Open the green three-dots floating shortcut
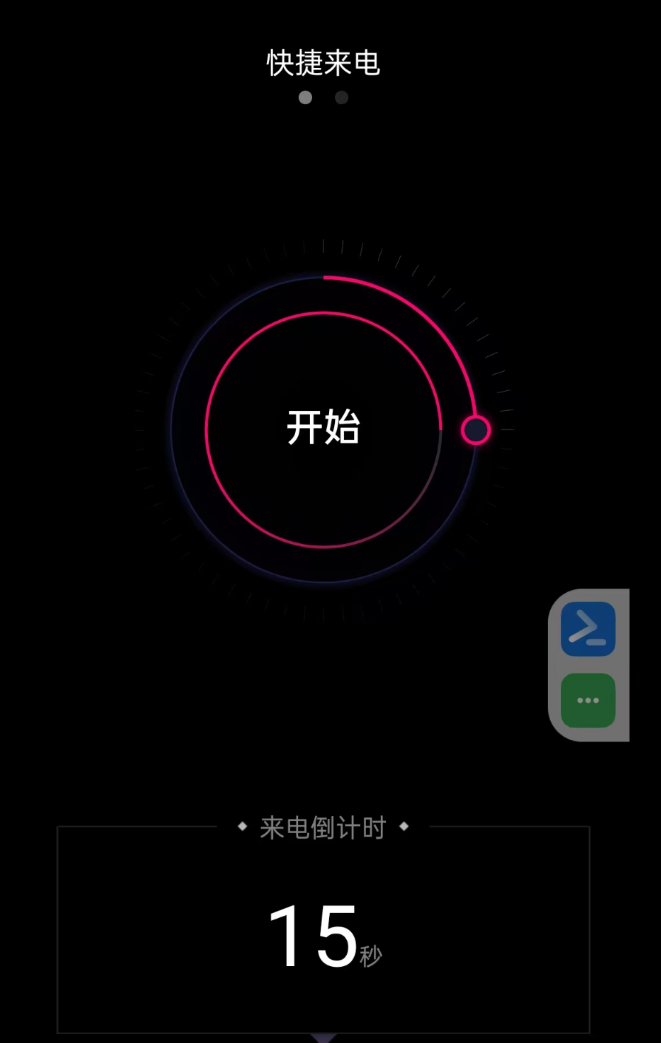 588,700
